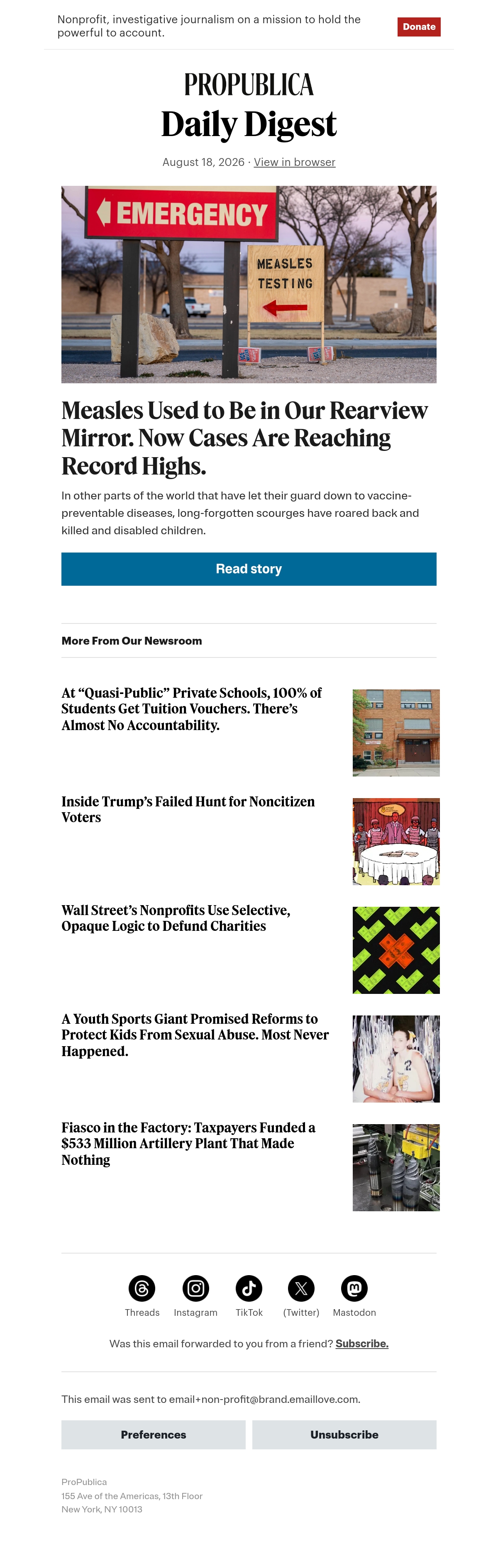498x1568 pixels.
Task: Open email Preferences
Action: point(154,1434)
